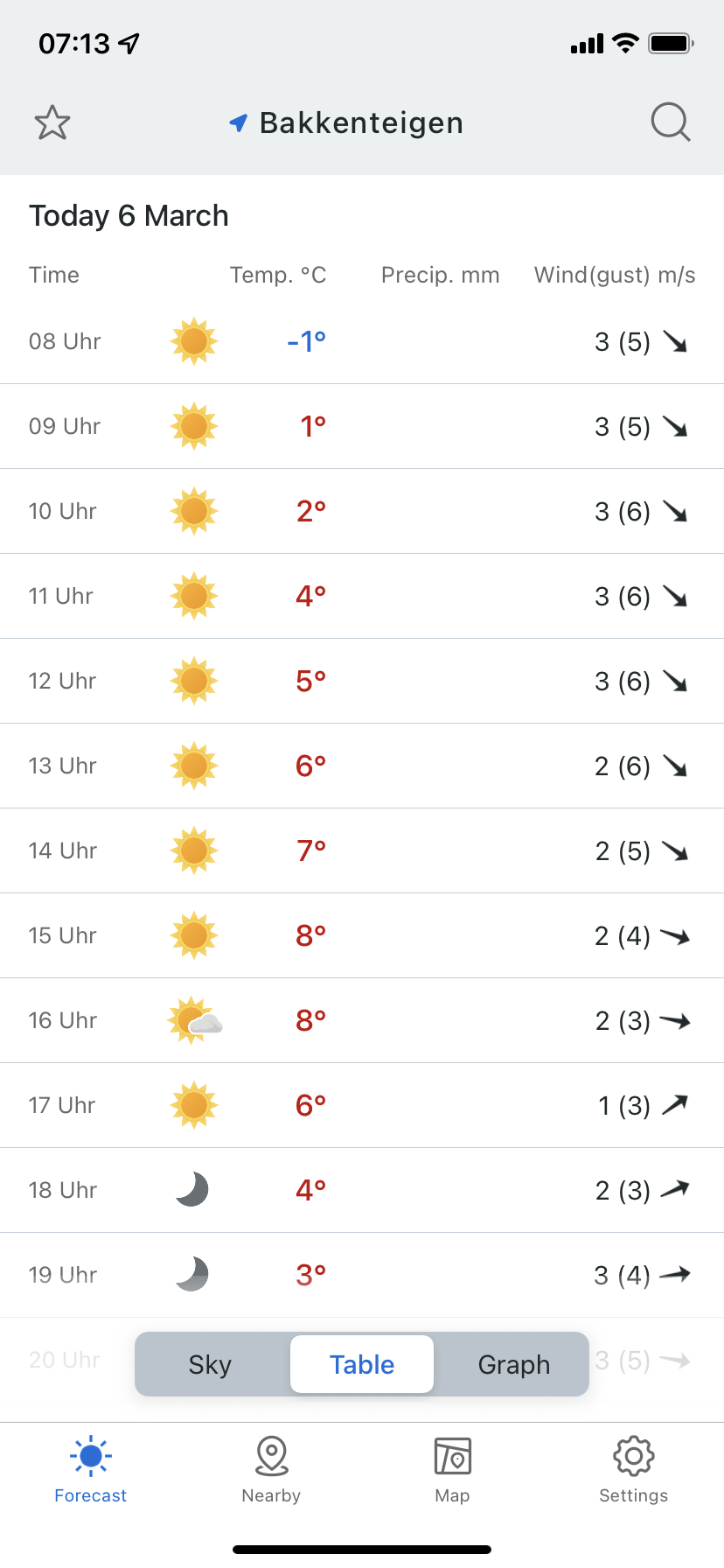724x1568 pixels.
Task: Open the Map tab
Action: coord(453,1470)
